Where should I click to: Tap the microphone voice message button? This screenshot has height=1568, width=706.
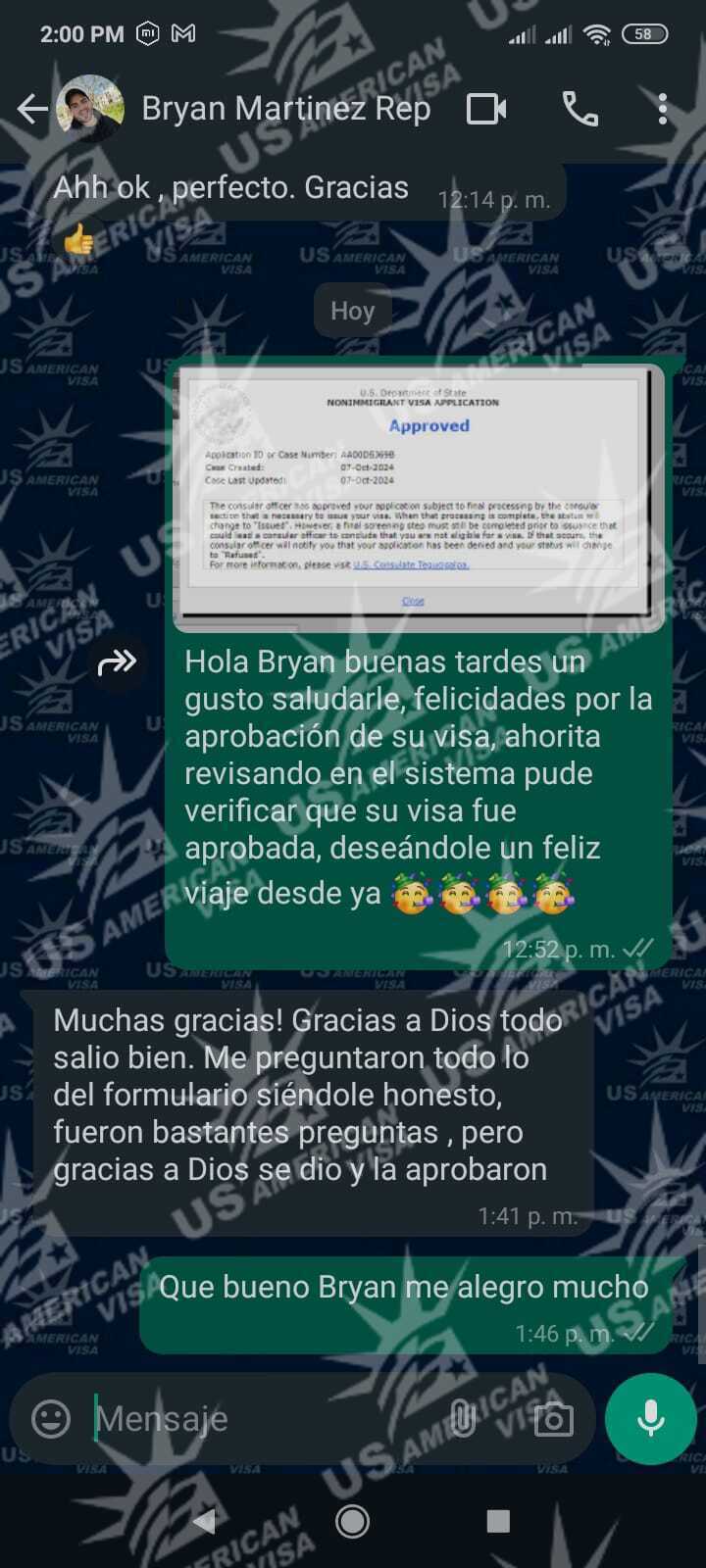click(x=651, y=1418)
